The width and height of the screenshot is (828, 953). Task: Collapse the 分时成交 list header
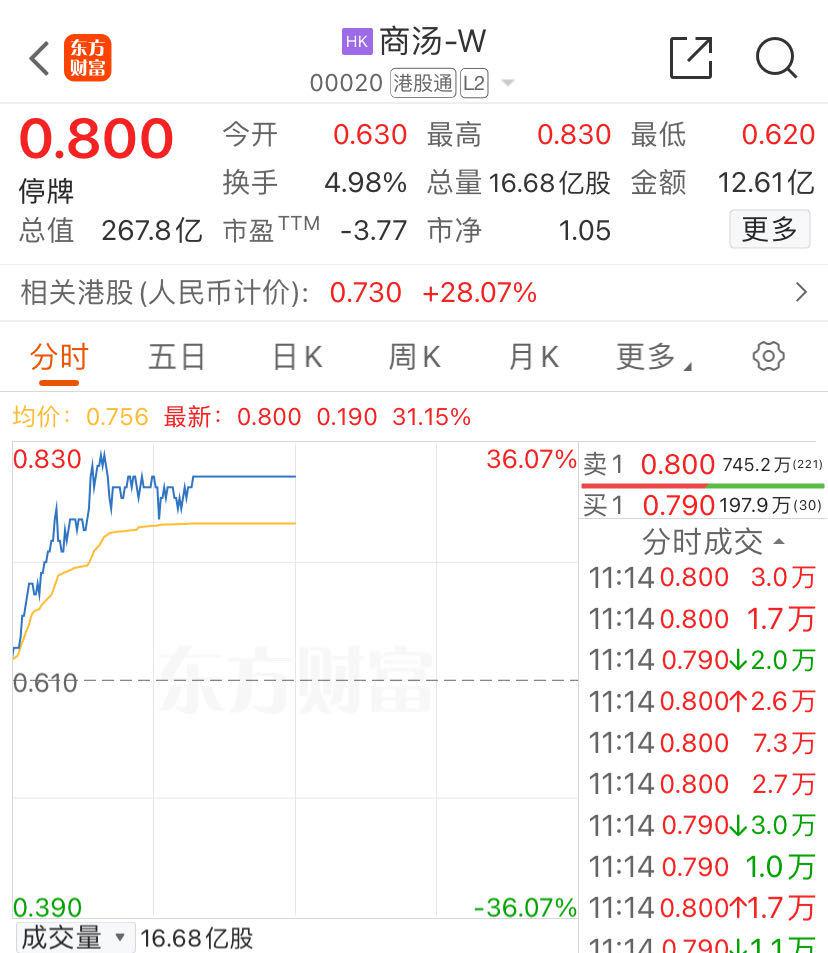tap(712, 541)
